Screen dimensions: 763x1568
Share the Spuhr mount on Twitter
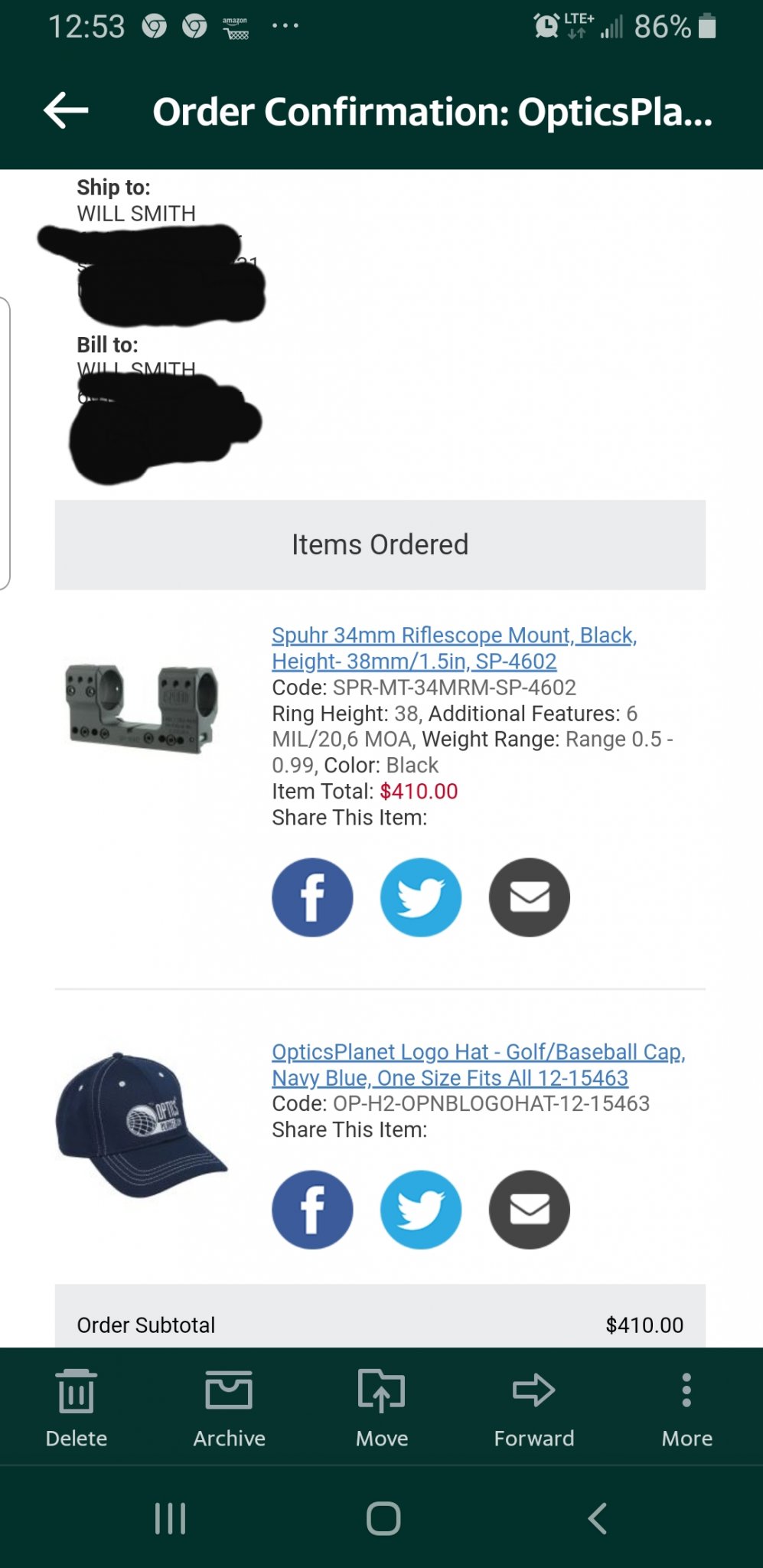(421, 897)
